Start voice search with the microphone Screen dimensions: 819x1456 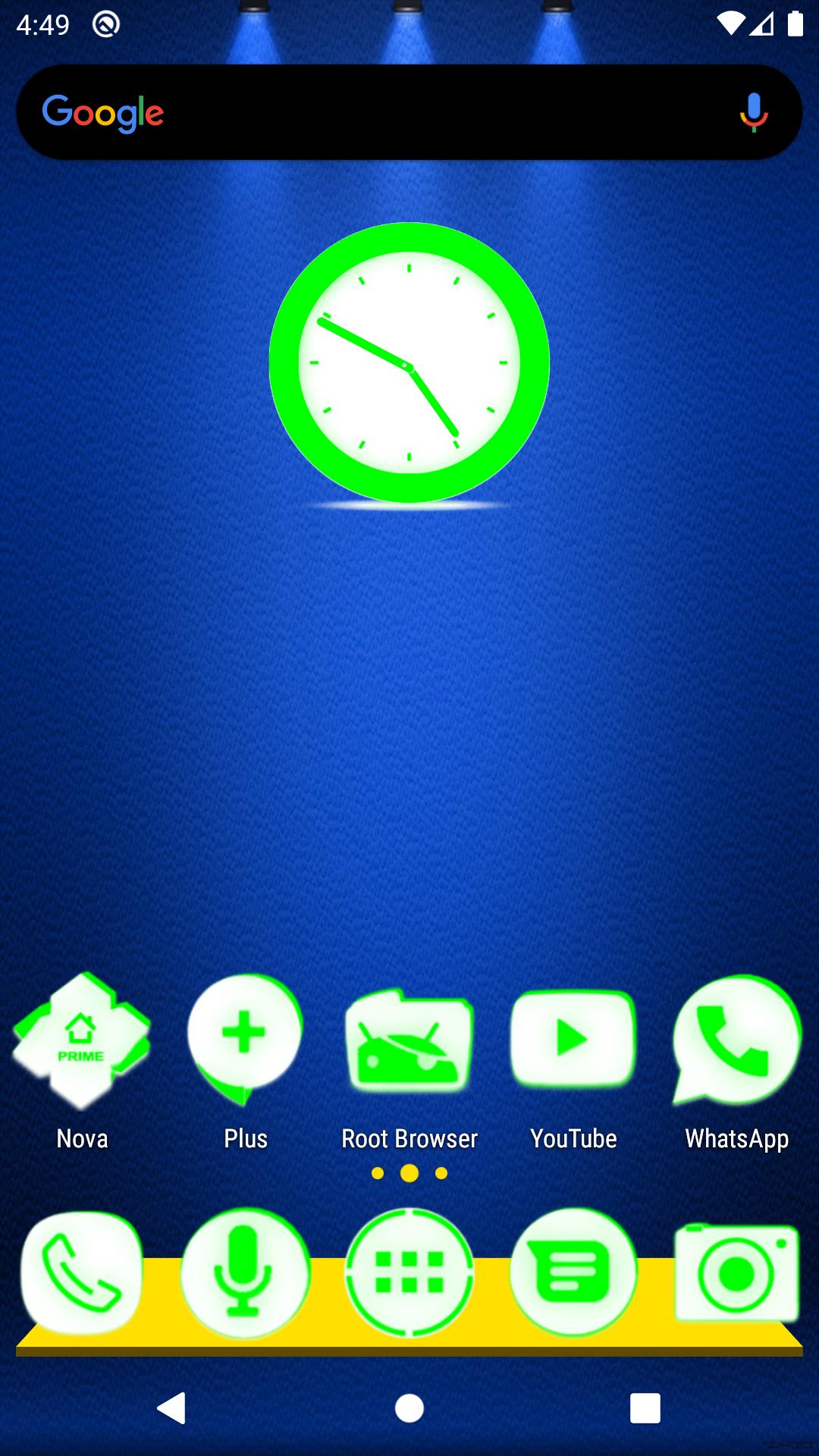pos(754,112)
